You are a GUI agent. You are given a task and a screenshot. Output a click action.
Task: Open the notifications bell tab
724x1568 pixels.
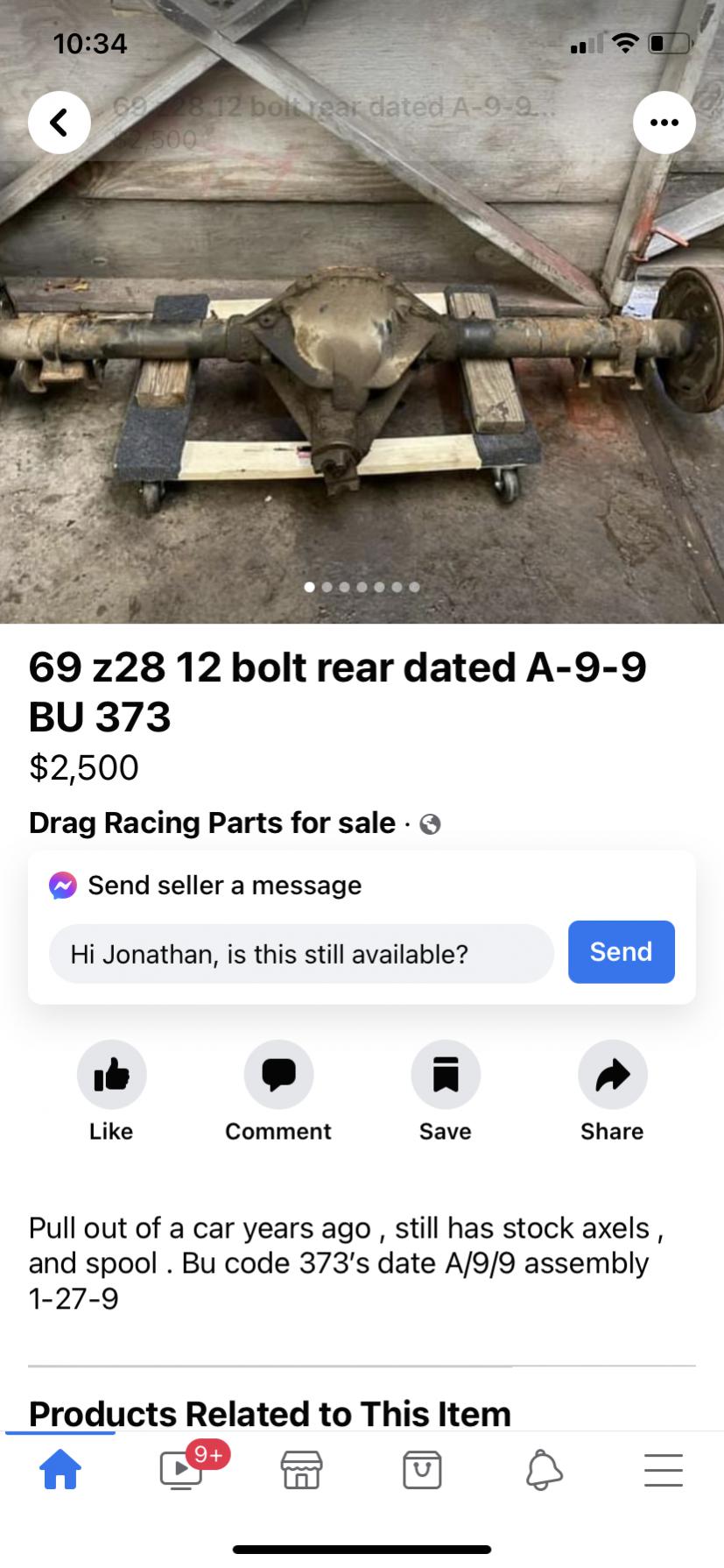tap(543, 1469)
